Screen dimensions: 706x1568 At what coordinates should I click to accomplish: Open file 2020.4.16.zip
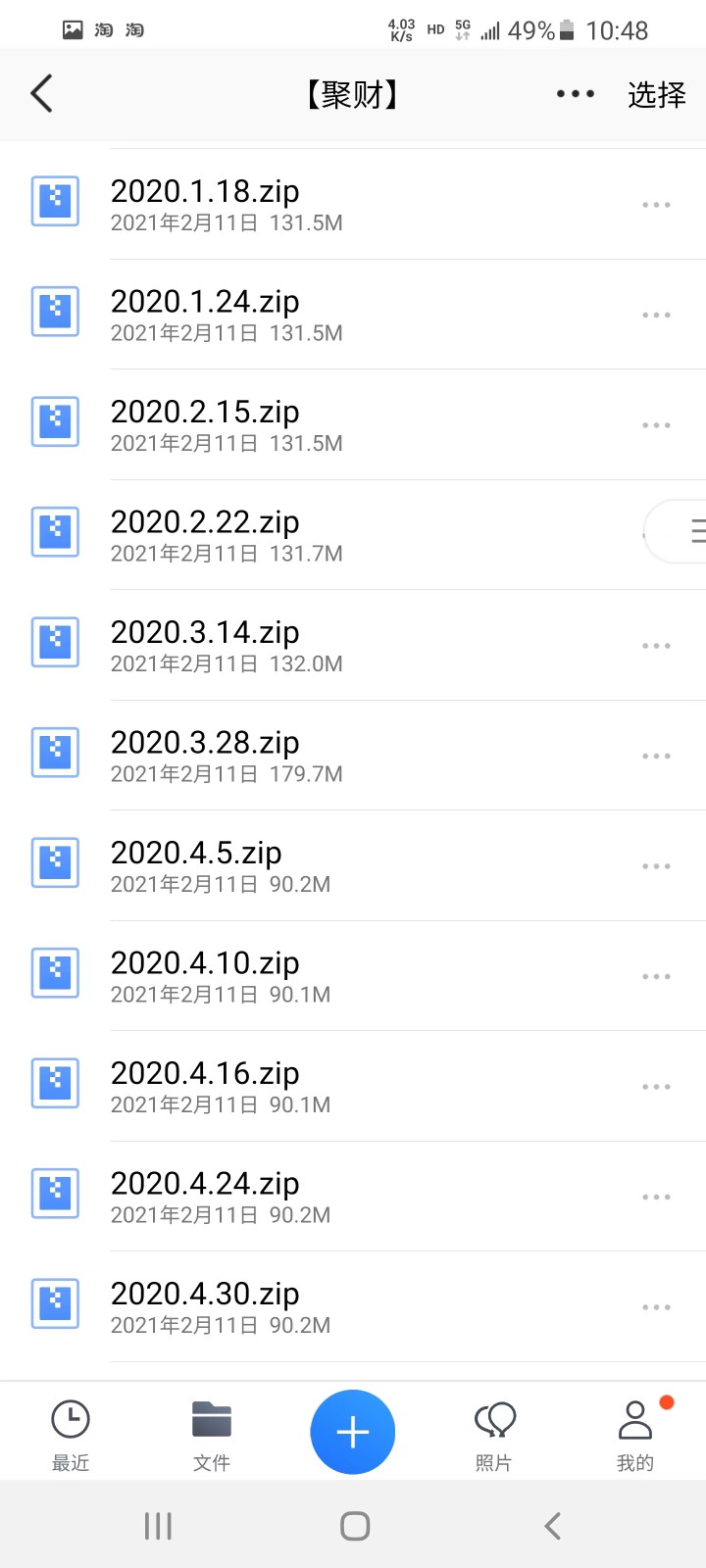coord(226,1087)
